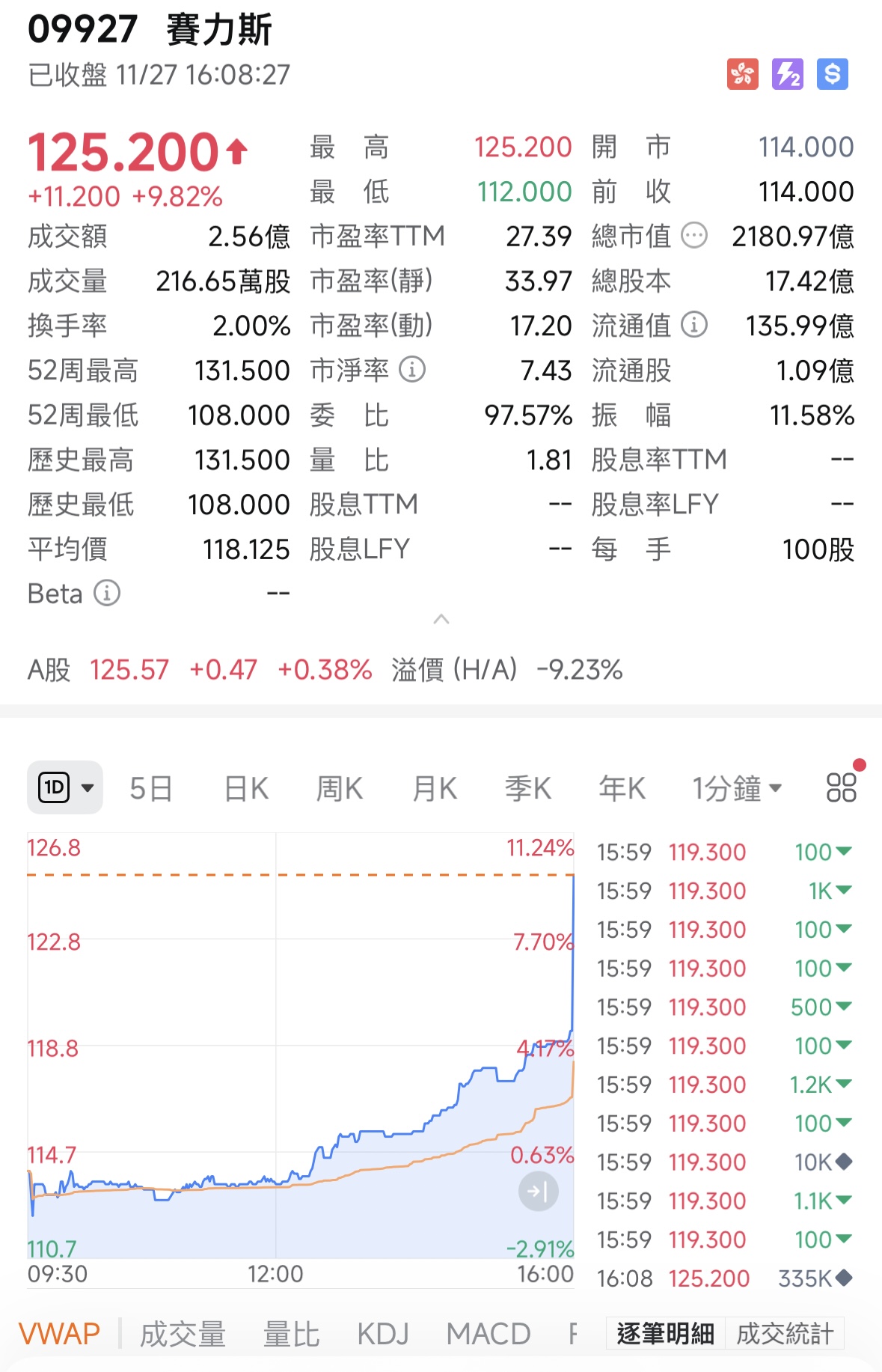
Task: Toggle 量比 indicator display
Action: 291,1333
